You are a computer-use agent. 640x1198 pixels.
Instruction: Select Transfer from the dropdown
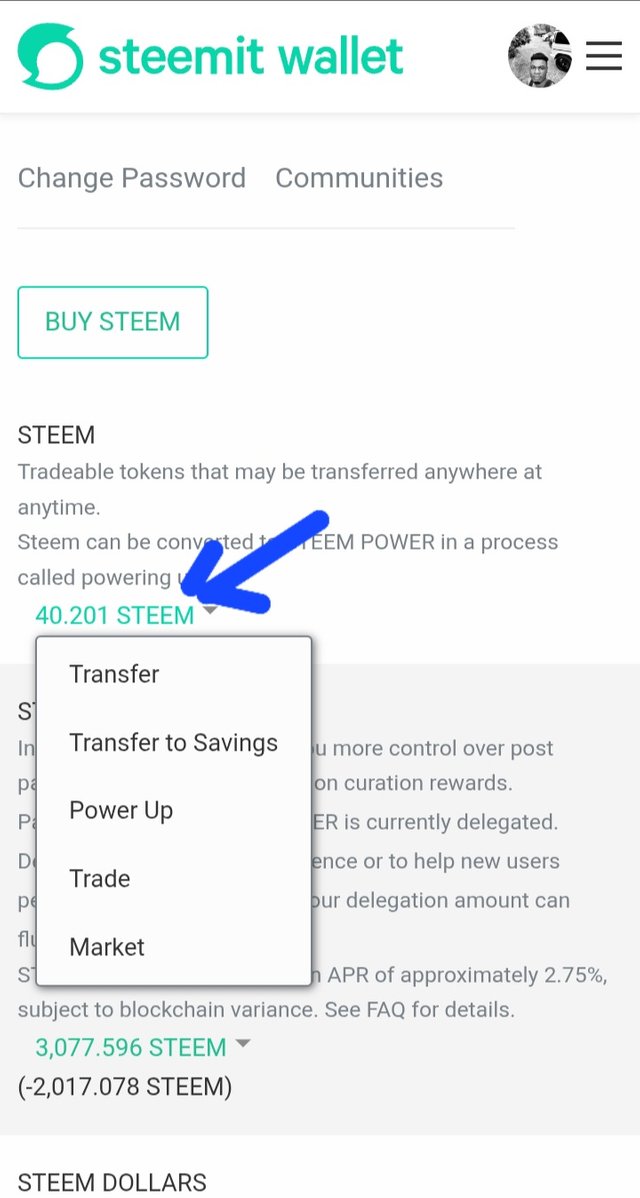114,674
